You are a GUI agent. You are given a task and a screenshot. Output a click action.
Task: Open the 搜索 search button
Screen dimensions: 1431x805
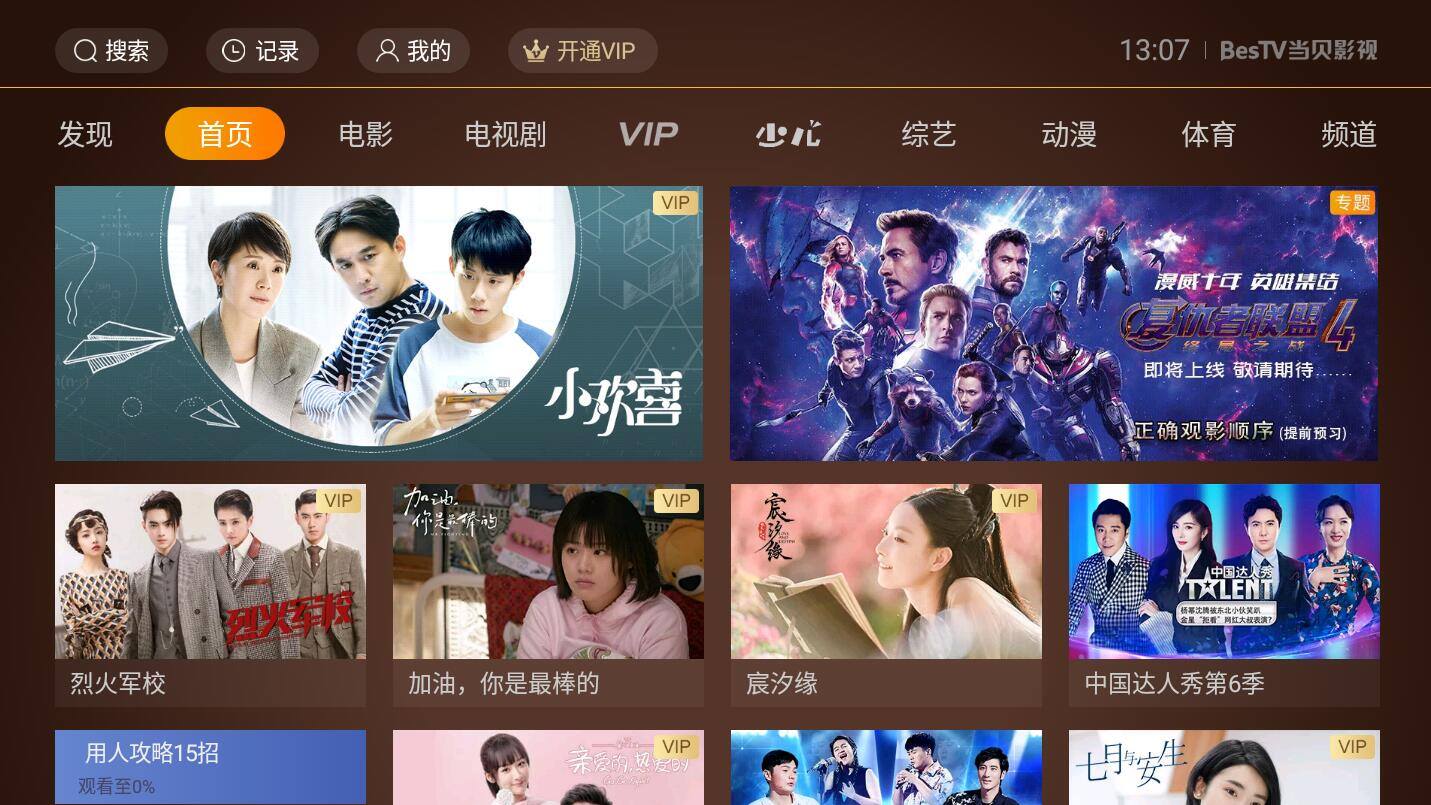tap(111, 51)
